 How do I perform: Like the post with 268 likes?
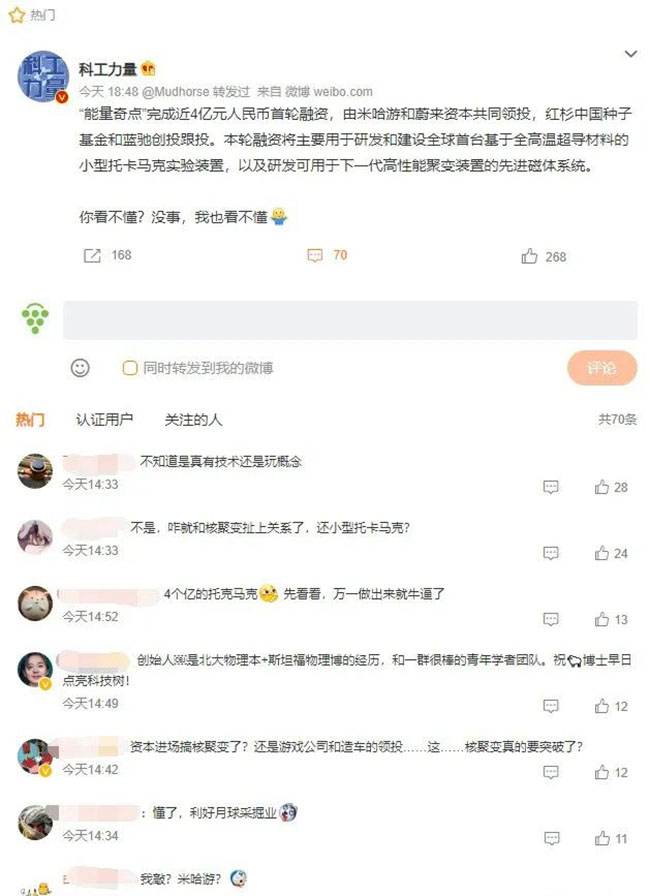pyautogui.click(x=530, y=257)
